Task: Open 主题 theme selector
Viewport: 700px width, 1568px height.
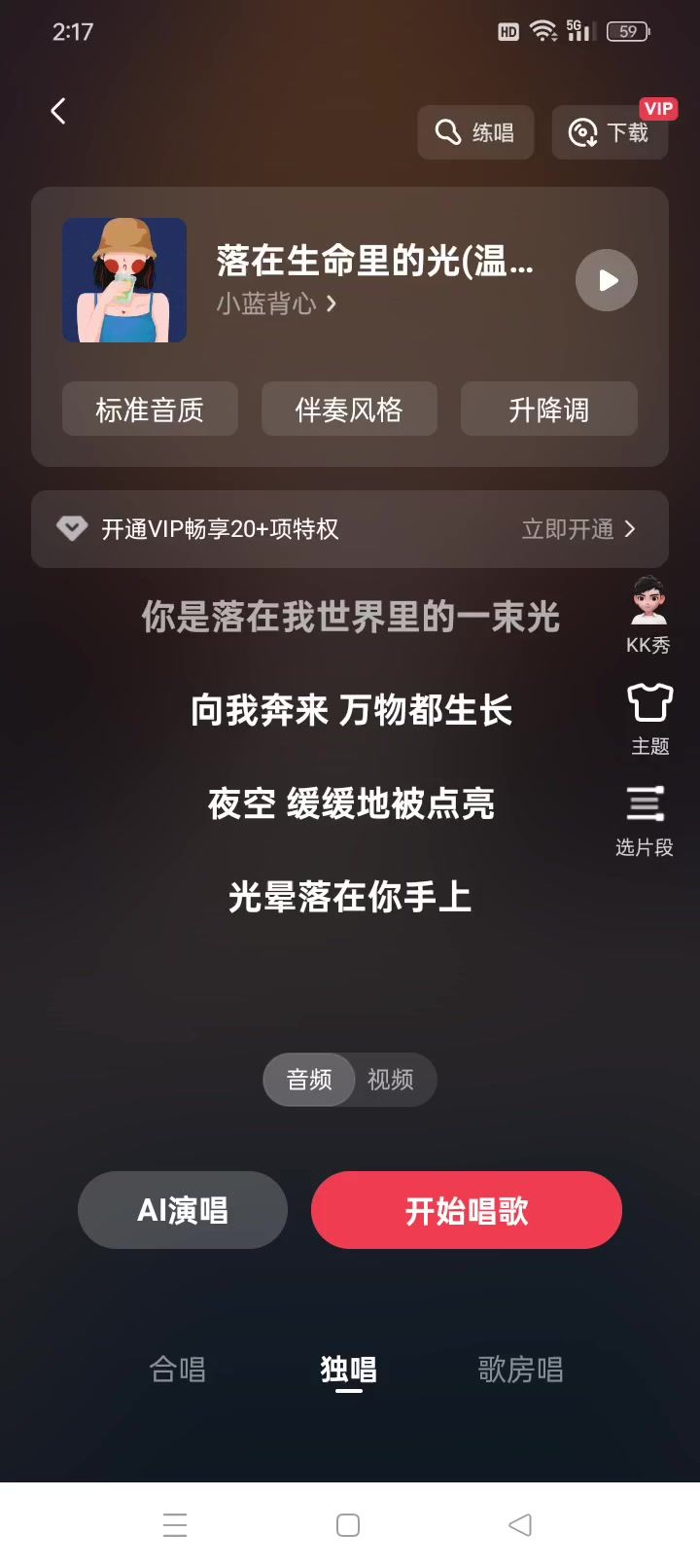Action: (649, 718)
